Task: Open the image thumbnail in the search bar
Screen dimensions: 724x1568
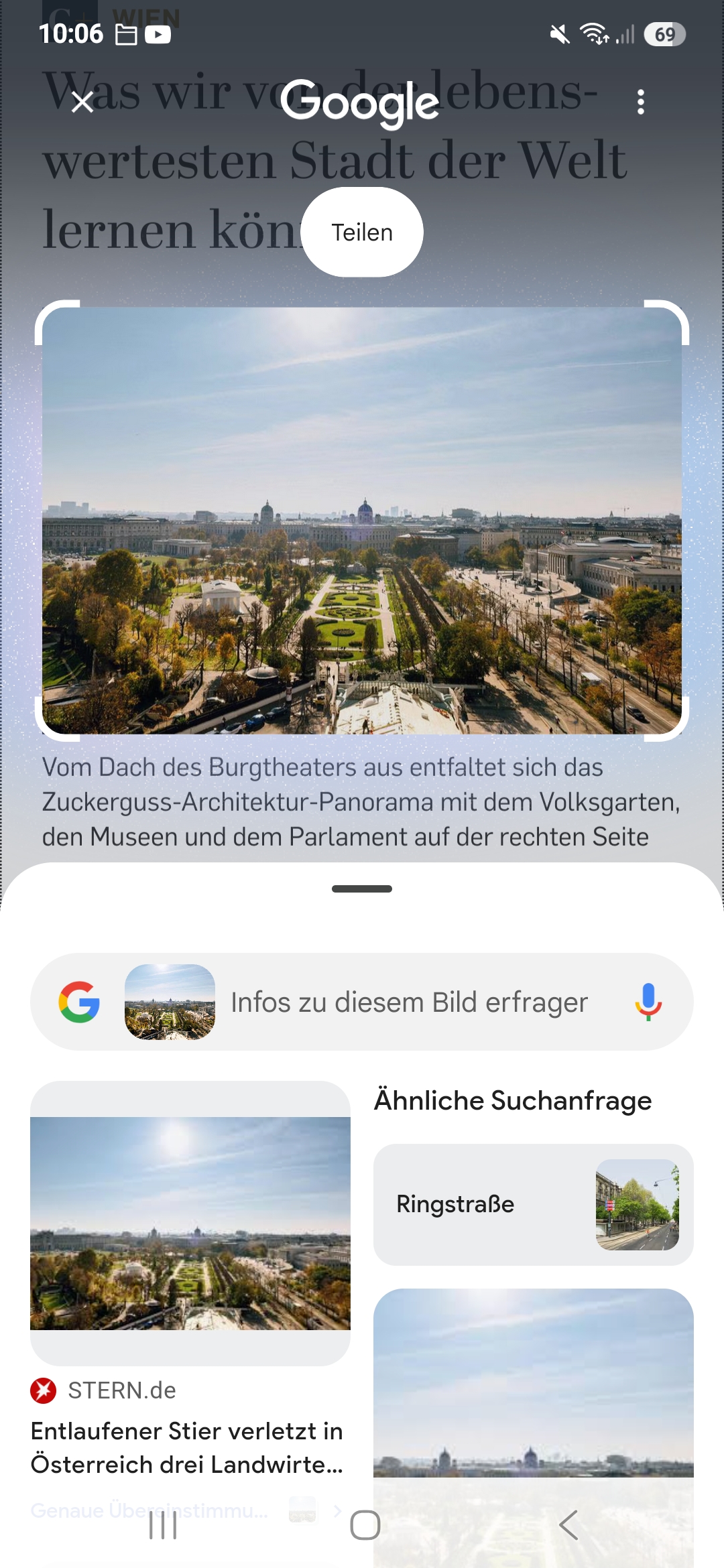Action: pos(170,1002)
